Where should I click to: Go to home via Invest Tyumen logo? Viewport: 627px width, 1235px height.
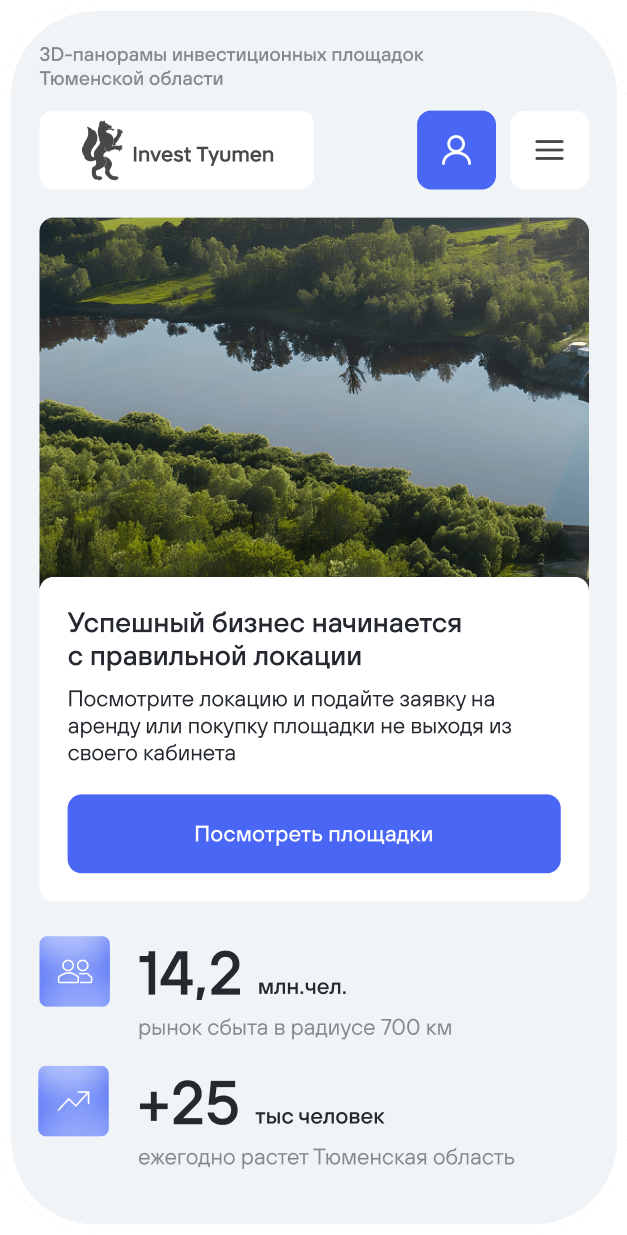click(x=177, y=151)
